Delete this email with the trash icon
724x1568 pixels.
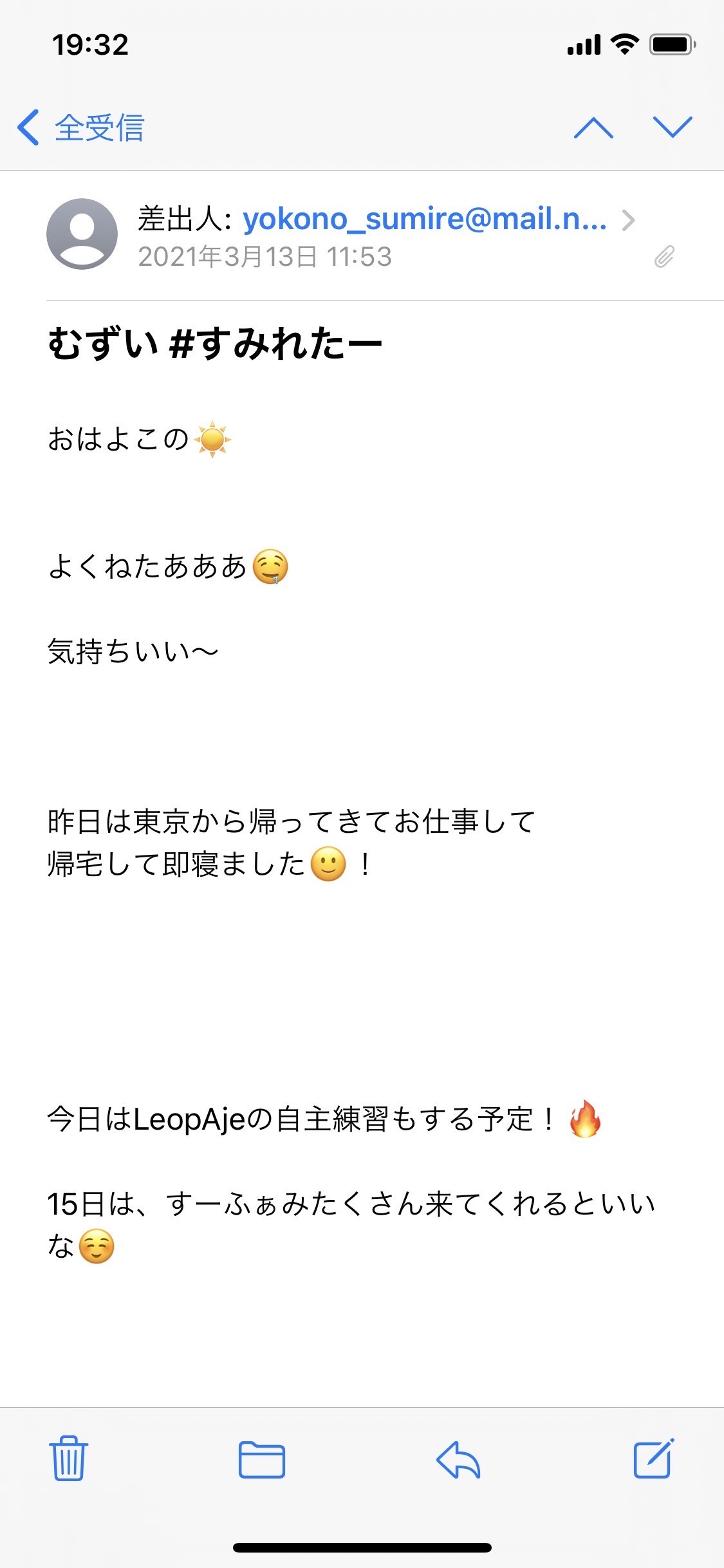coord(68,1459)
